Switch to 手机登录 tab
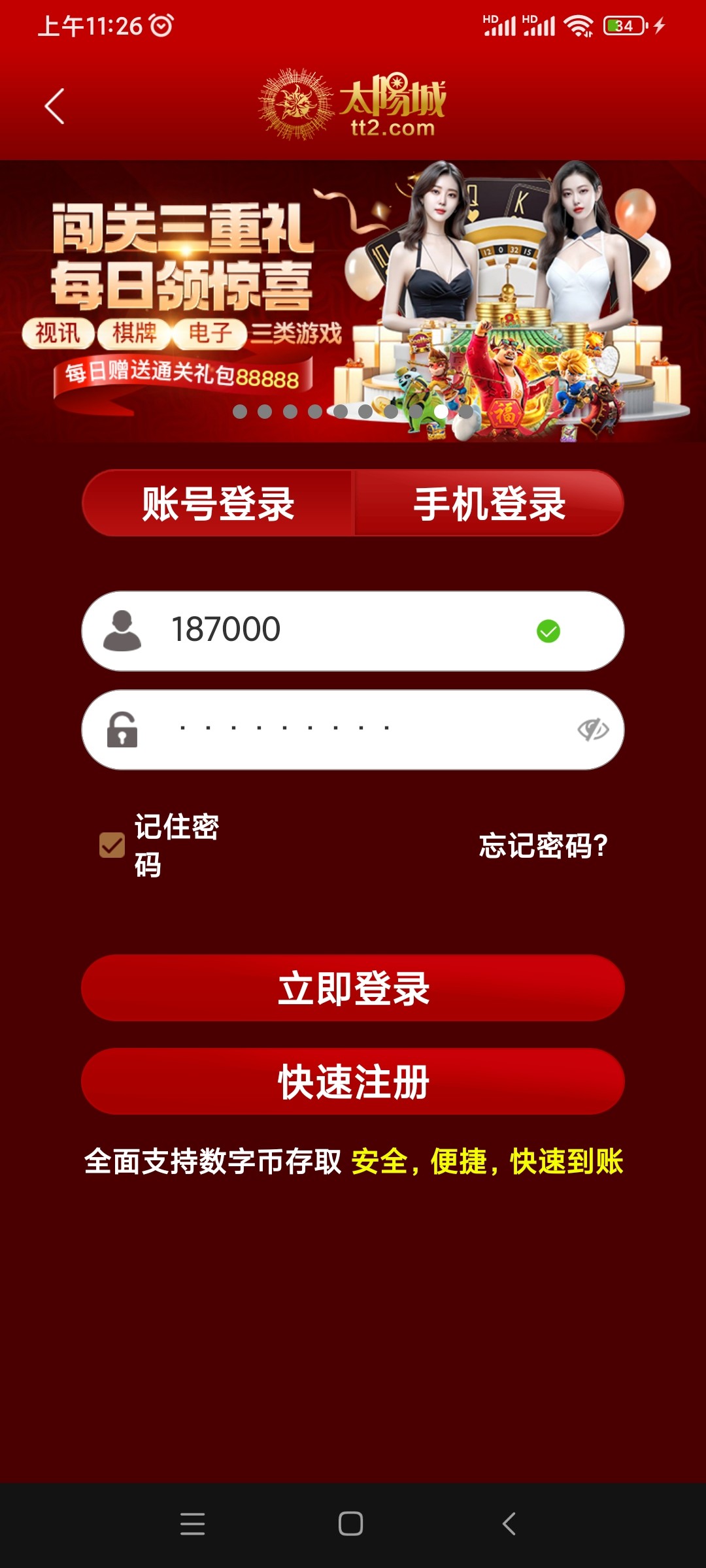This screenshot has width=706, height=1568. pos(489,504)
